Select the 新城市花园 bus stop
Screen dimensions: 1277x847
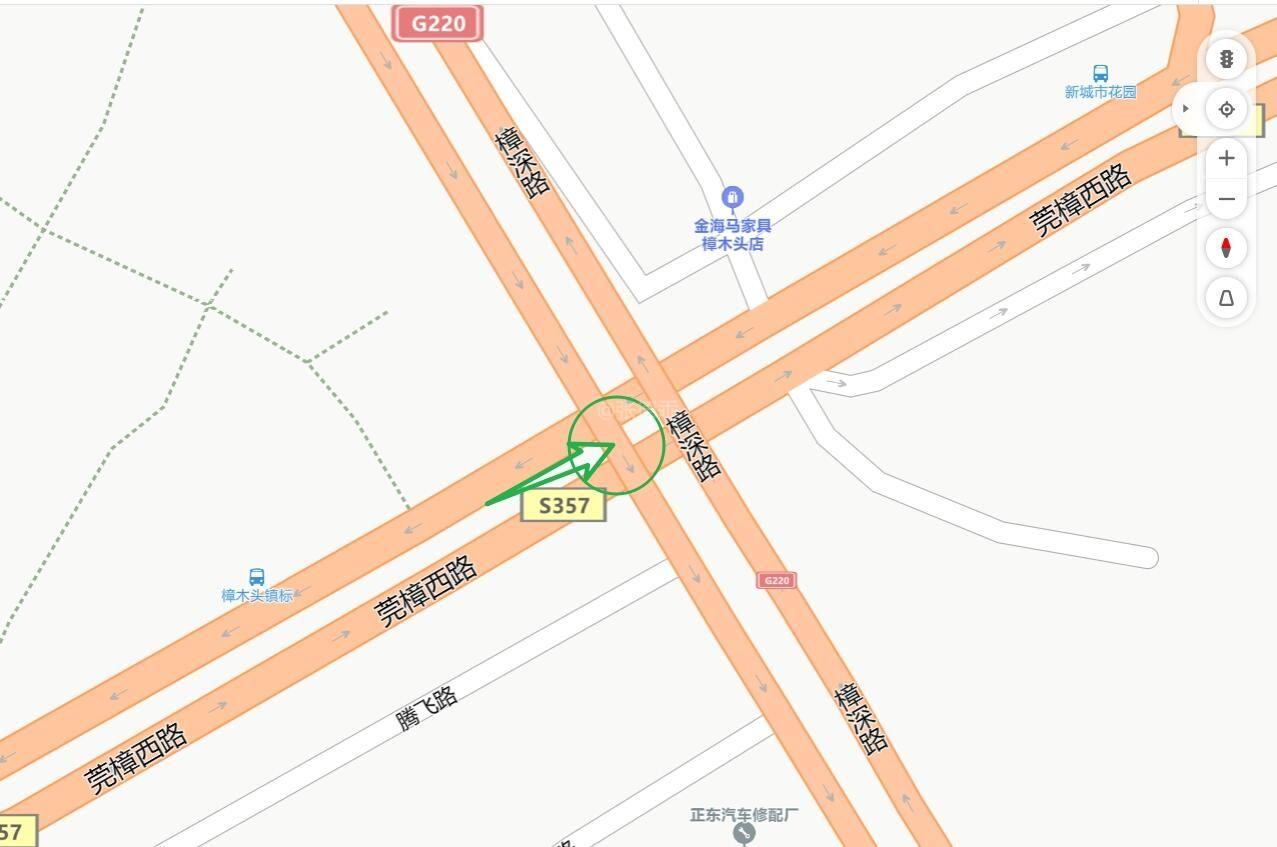point(1100,74)
